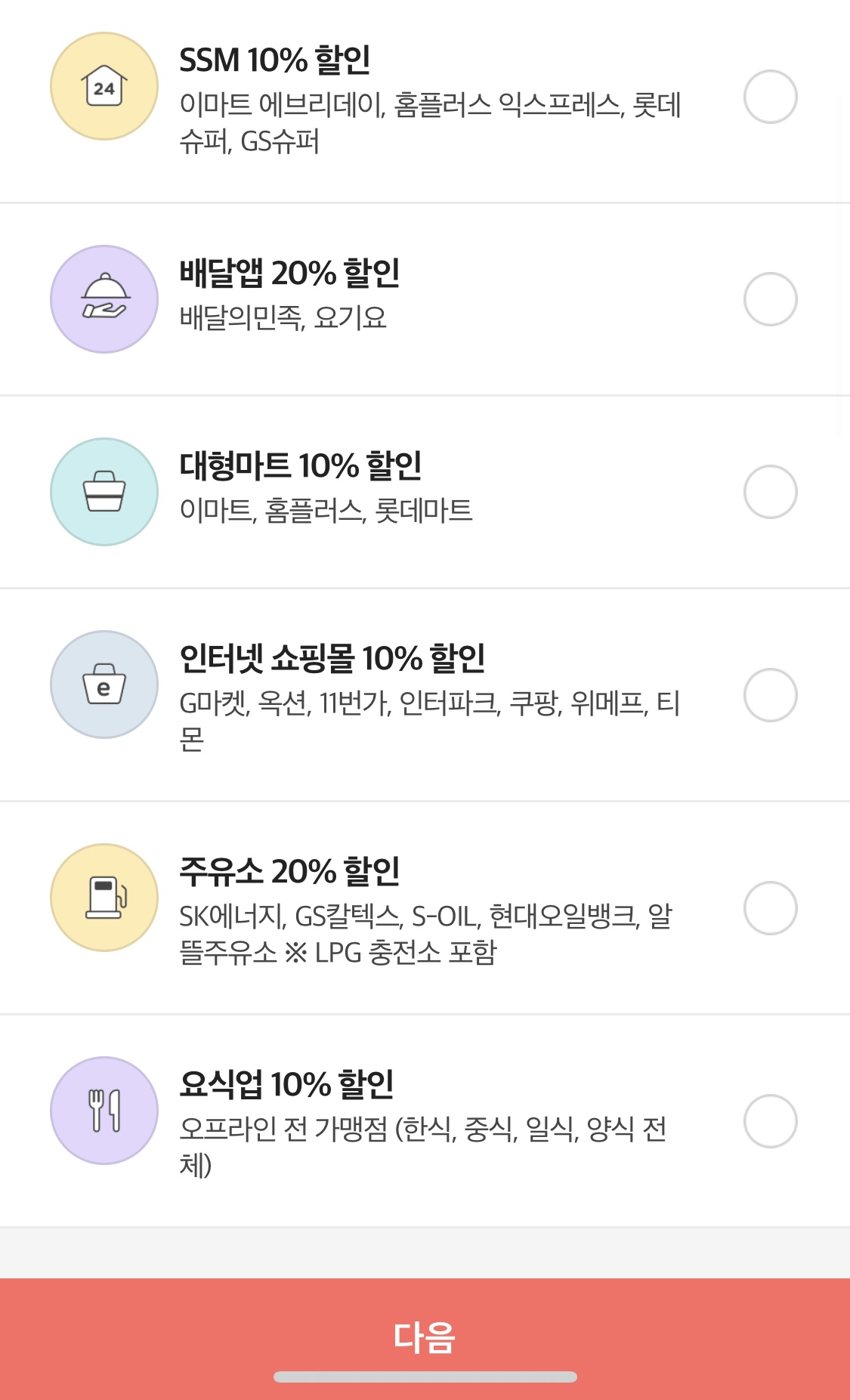The height and width of the screenshot is (1400, 850).
Task: Choose 요식업 10% 할인 radio button
Action: click(x=770, y=1120)
